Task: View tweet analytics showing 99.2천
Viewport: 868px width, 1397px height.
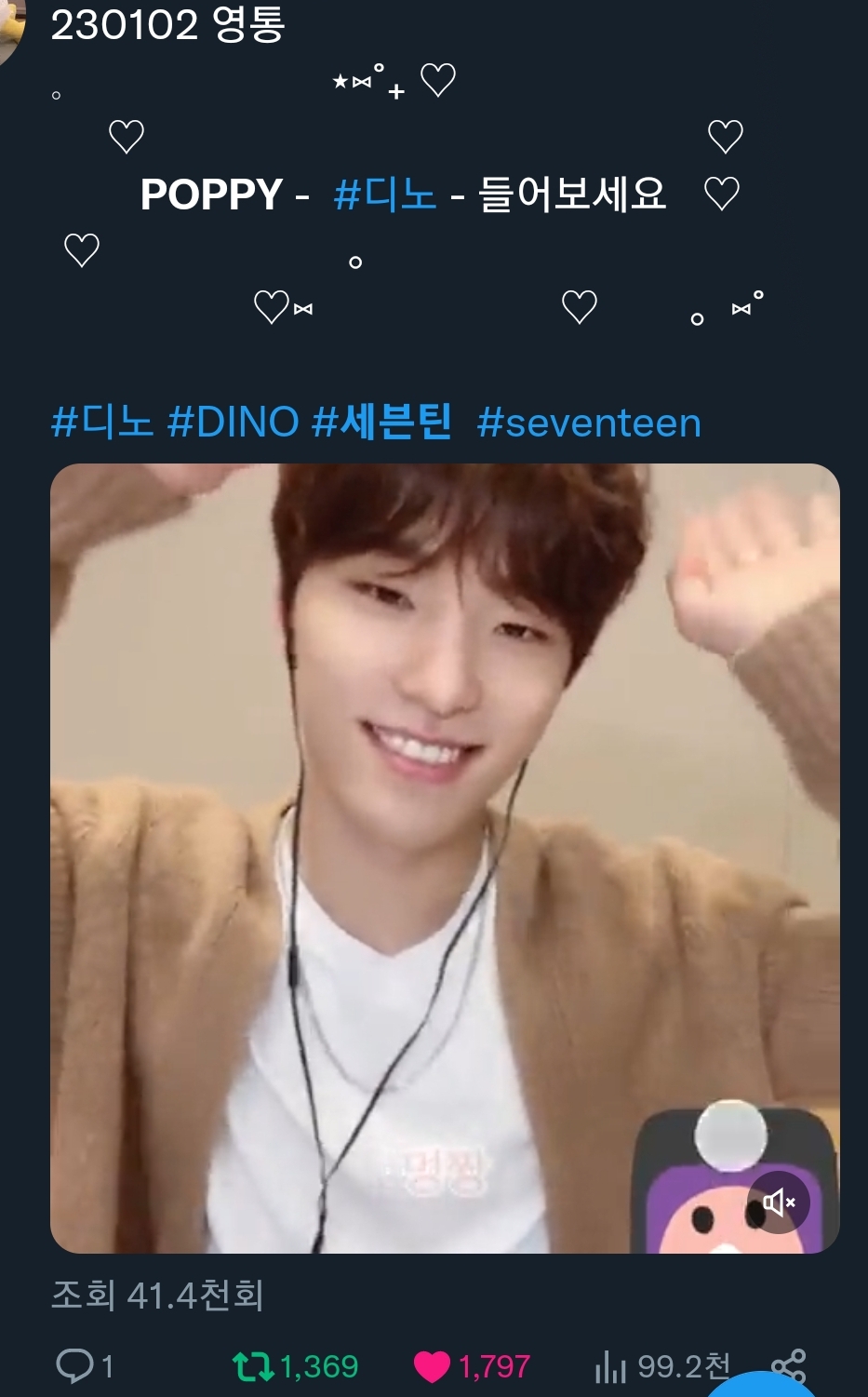Action: 610,1366
